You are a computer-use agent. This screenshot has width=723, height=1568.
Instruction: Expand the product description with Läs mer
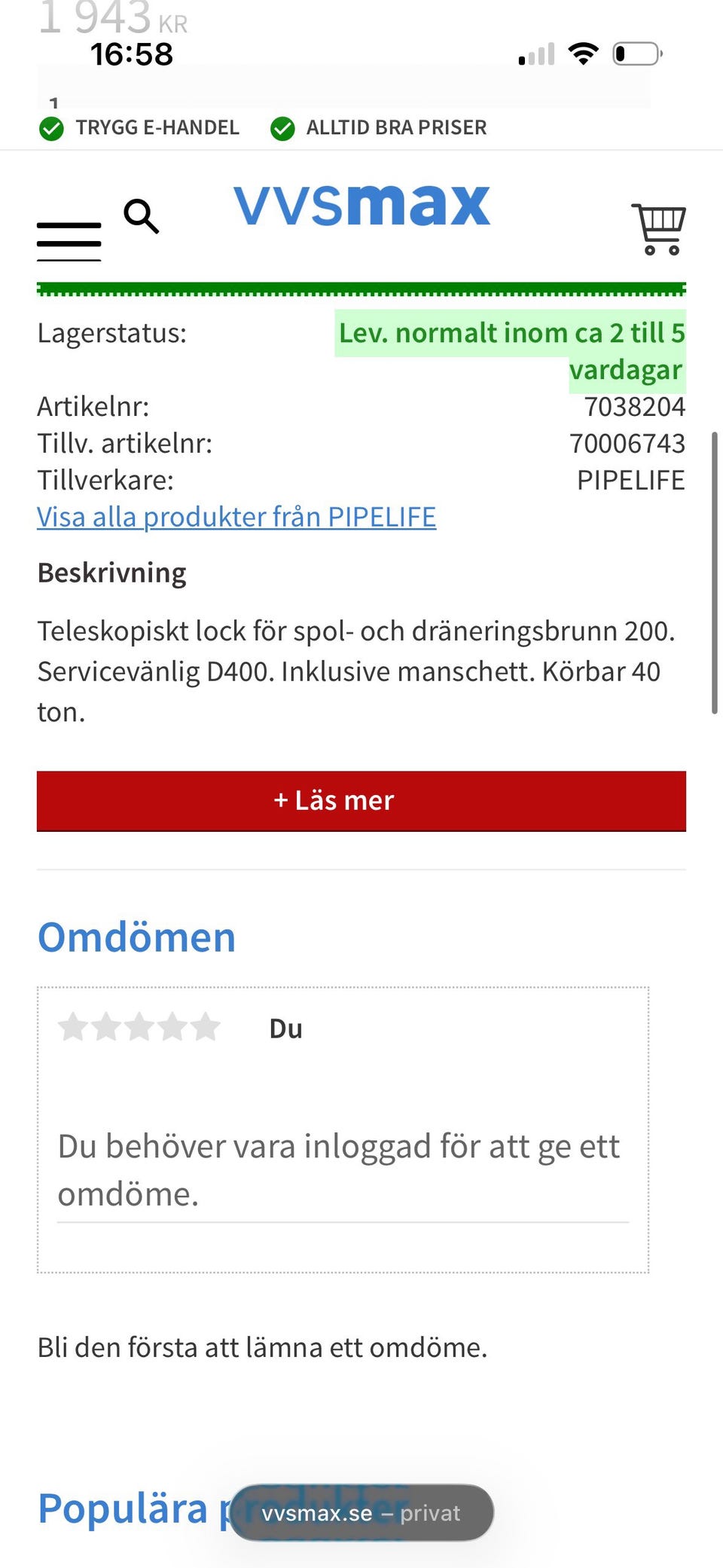(361, 800)
